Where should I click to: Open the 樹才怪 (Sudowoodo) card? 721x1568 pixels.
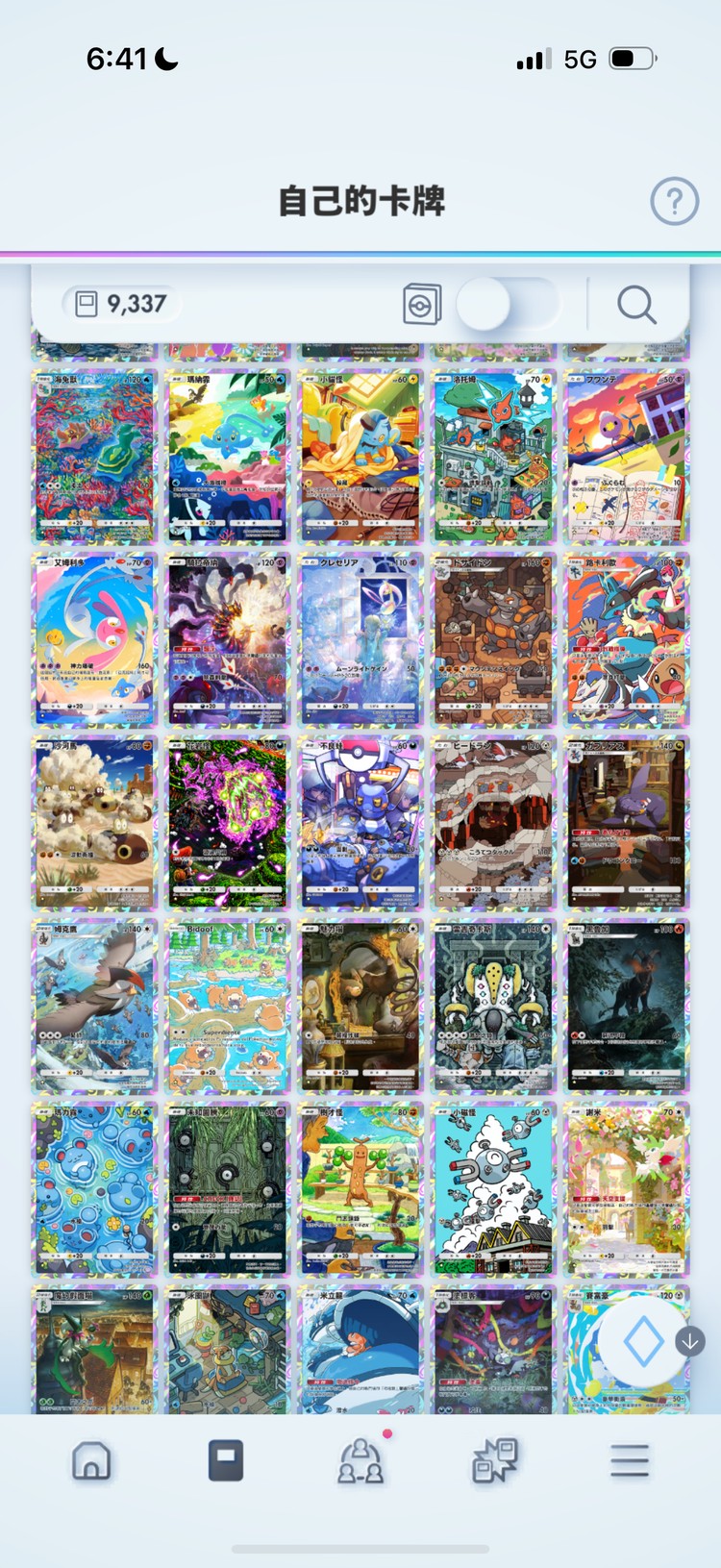pyautogui.click(x=360, y=1189)
